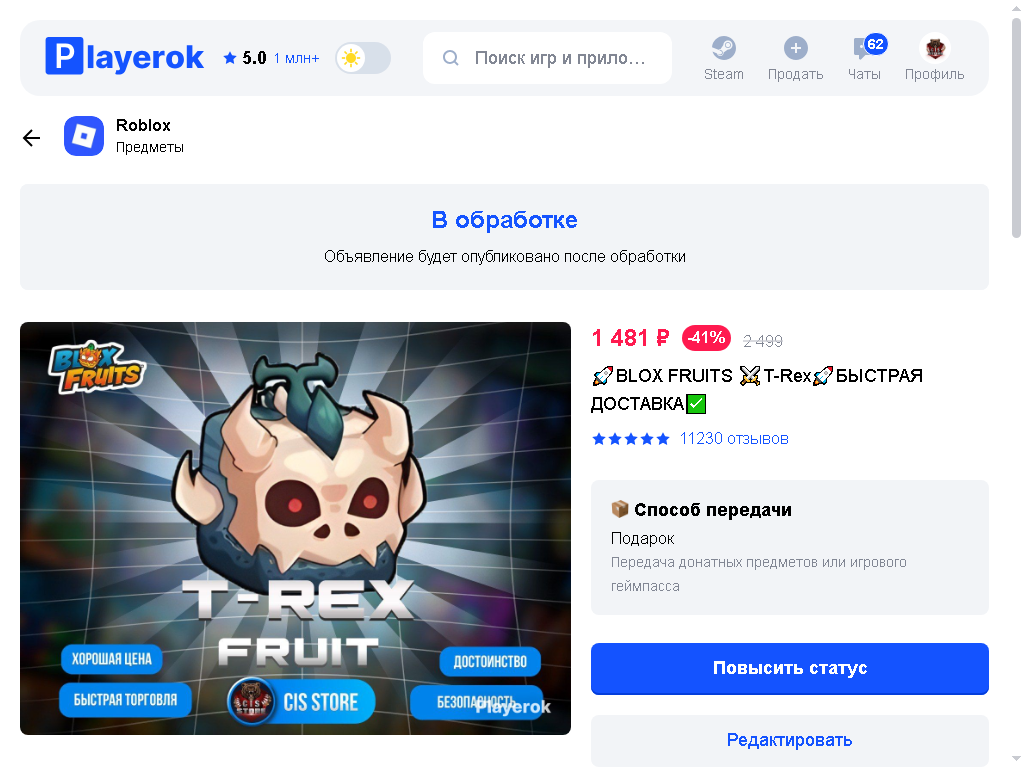Go back with the arrow icon
Screen dimensions: 1024x768
(31, 137)
